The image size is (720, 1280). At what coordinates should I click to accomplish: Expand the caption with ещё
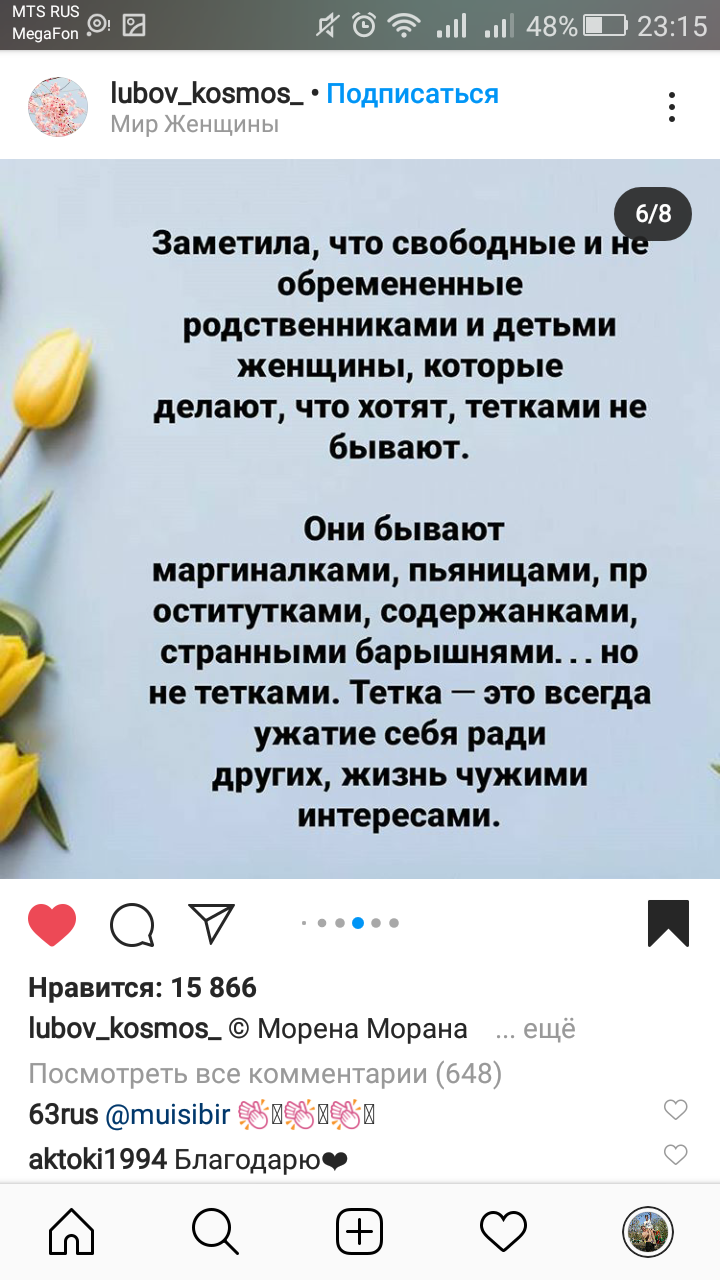click(549, 1029)
